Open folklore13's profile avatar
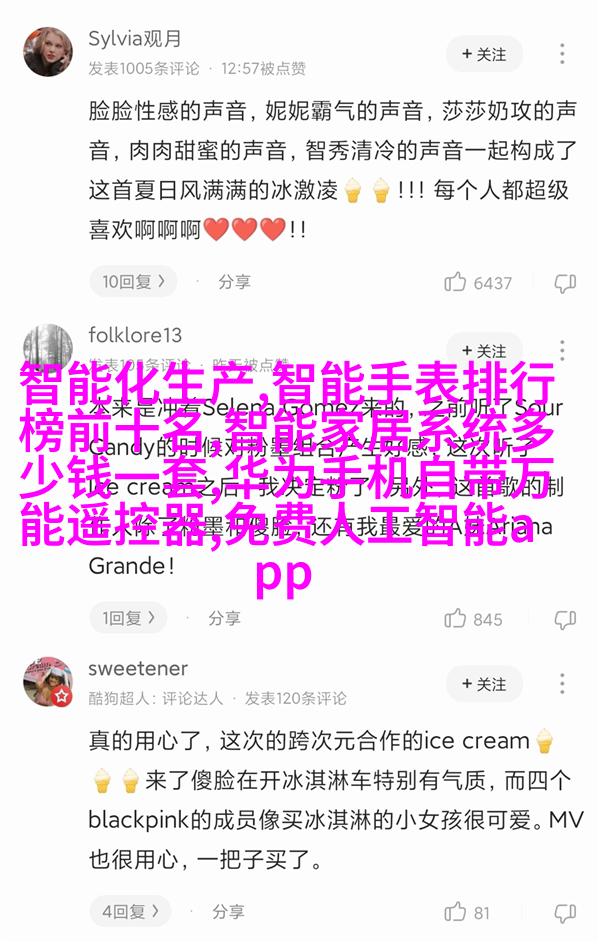 coord(47,349)
